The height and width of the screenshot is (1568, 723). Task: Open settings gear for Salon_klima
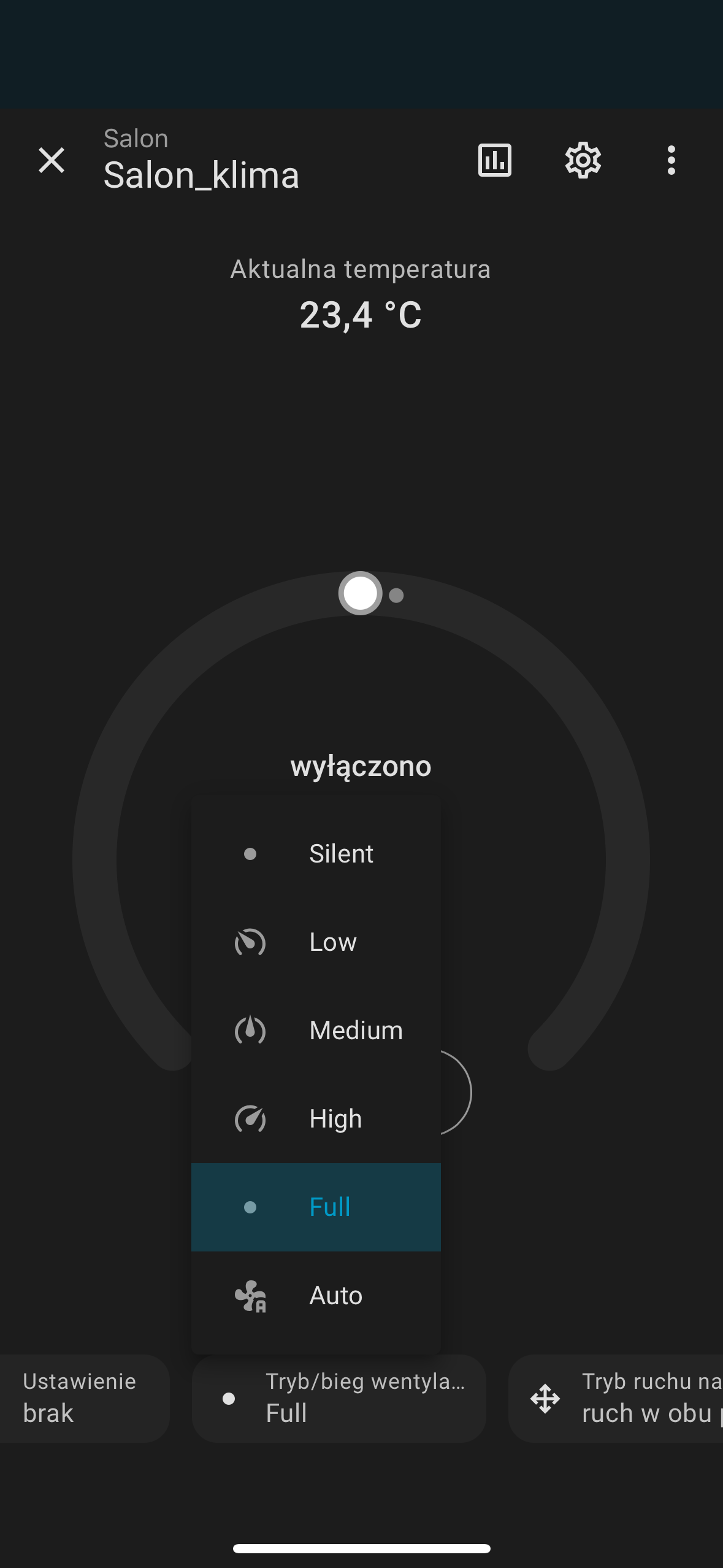click(x=583, y=160)
